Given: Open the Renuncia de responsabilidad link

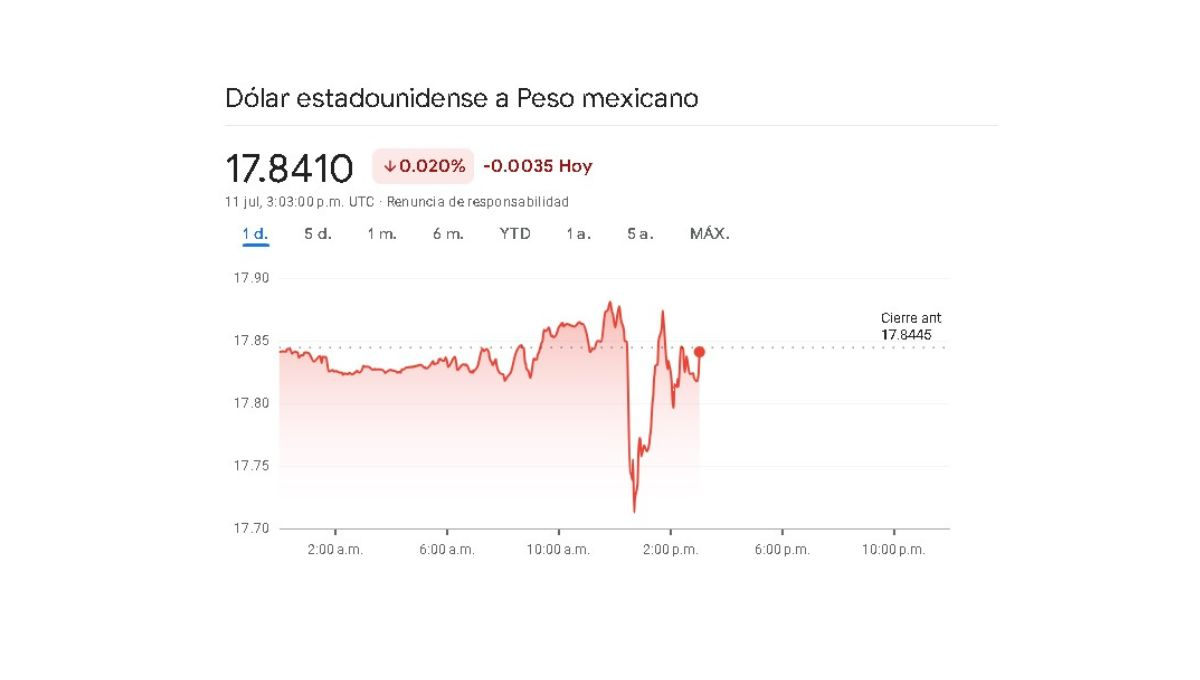Looking at the screenshot, I should click(478, 202).
